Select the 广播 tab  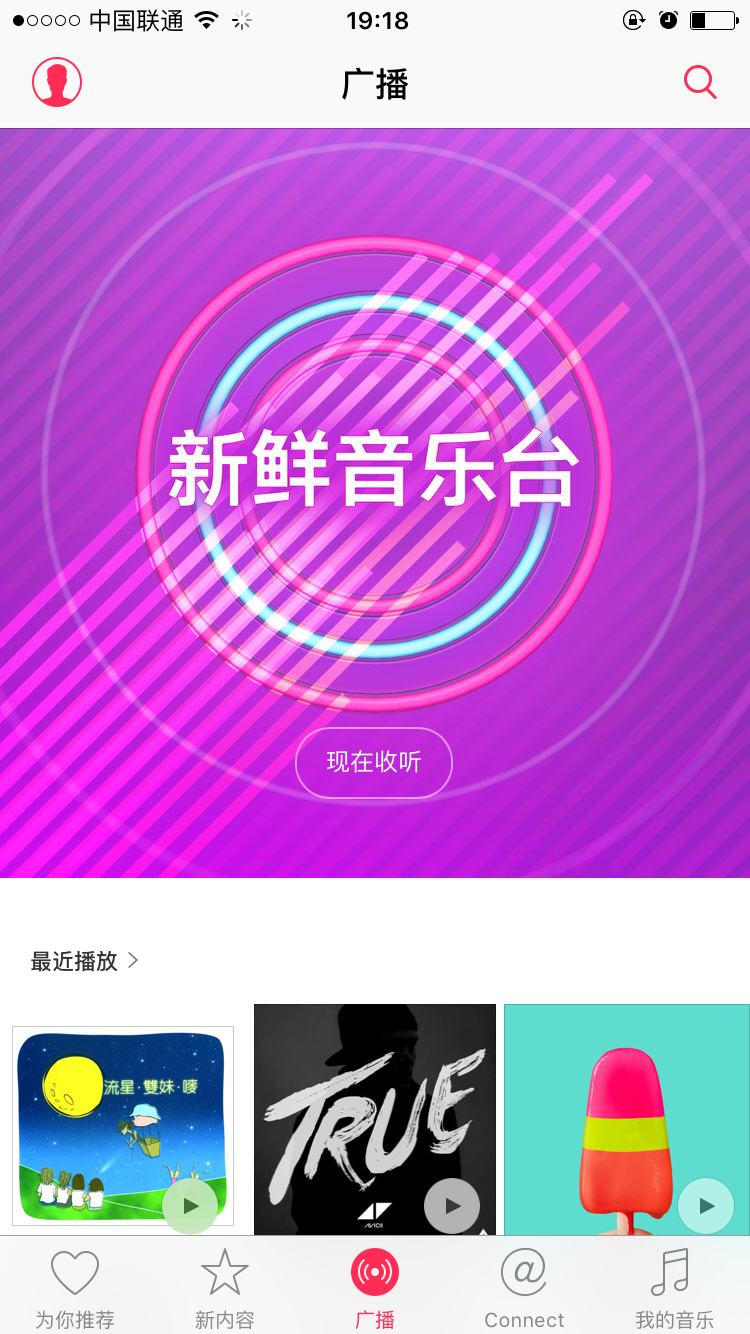pos(375,1289)
